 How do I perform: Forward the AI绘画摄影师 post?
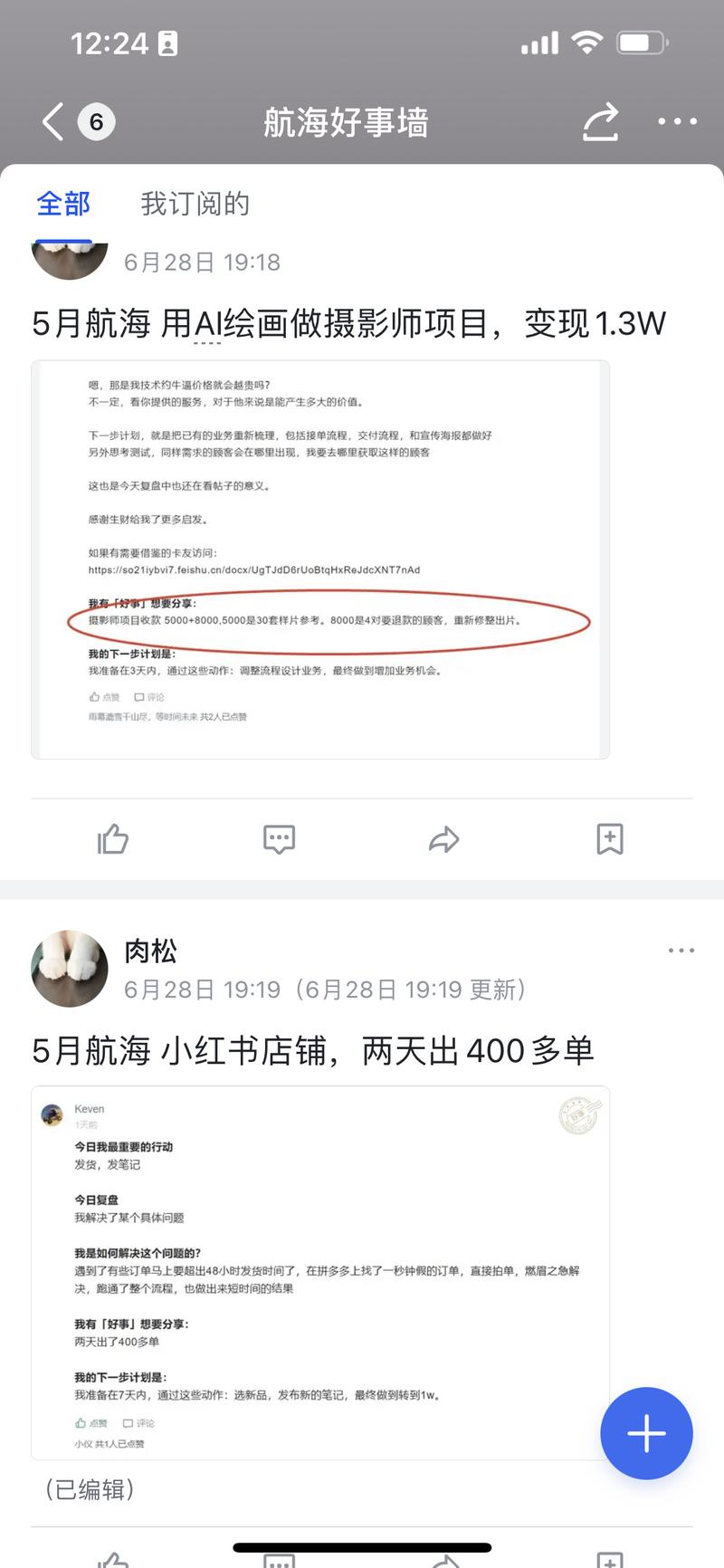click(x=443, y=838)
